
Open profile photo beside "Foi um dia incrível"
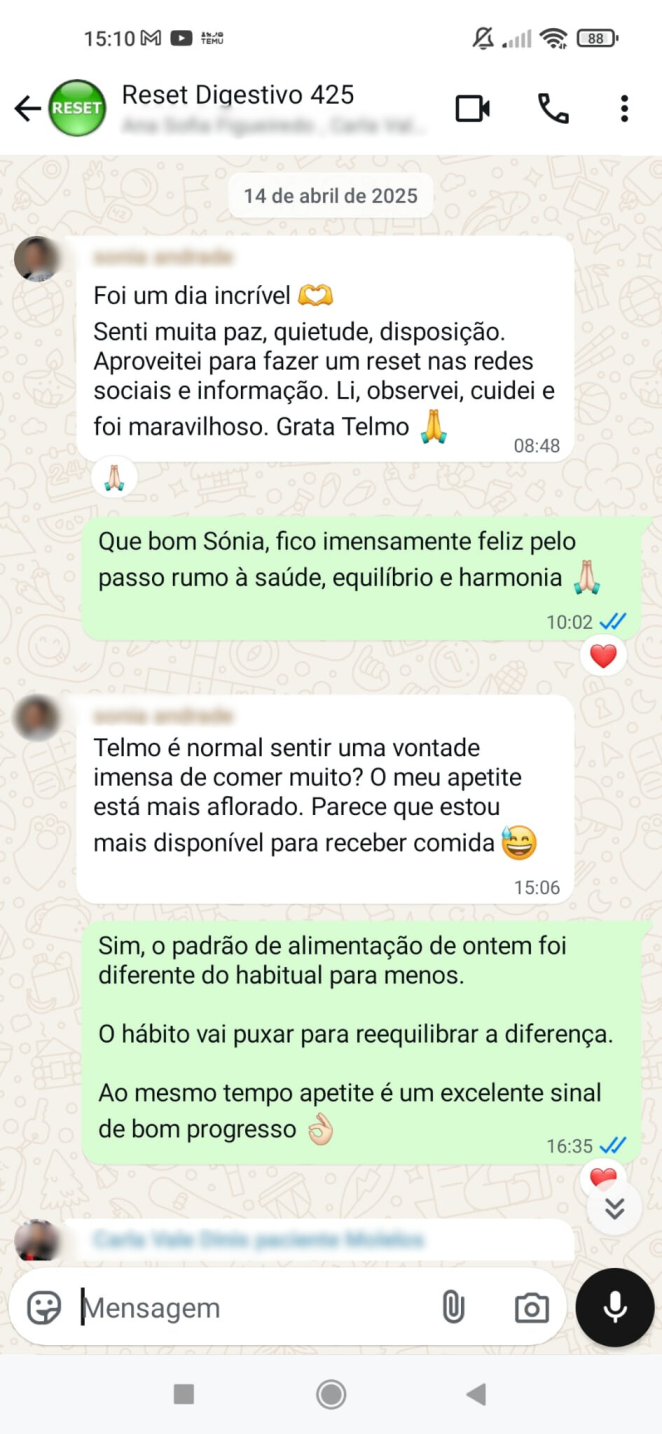click(35, 259)
